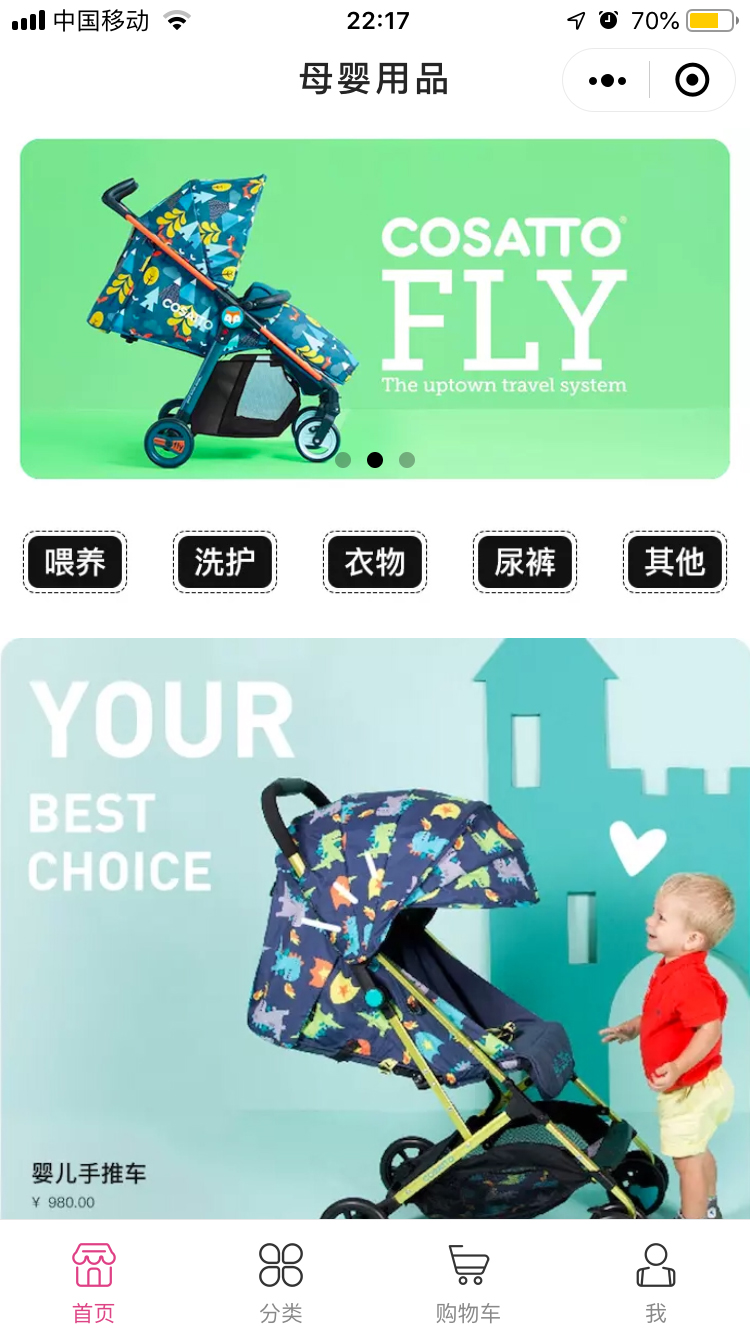Viewport: 750px width, 1334px height.
Task: Go to the 首页 tab
Action: pyautogui.click(x=94, y=1282)
